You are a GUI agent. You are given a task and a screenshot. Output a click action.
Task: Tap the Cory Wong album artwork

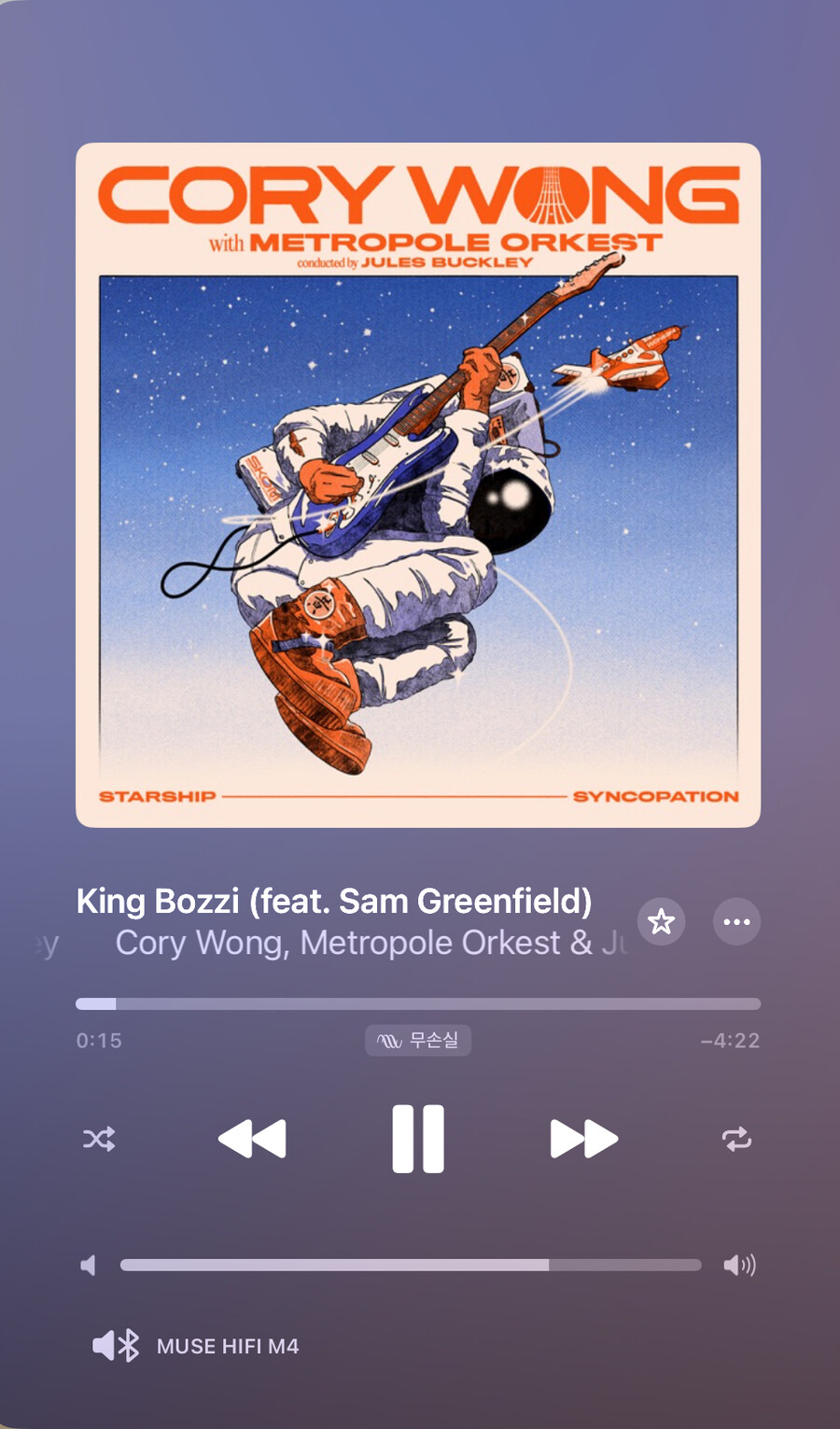[x=418, y=485]
